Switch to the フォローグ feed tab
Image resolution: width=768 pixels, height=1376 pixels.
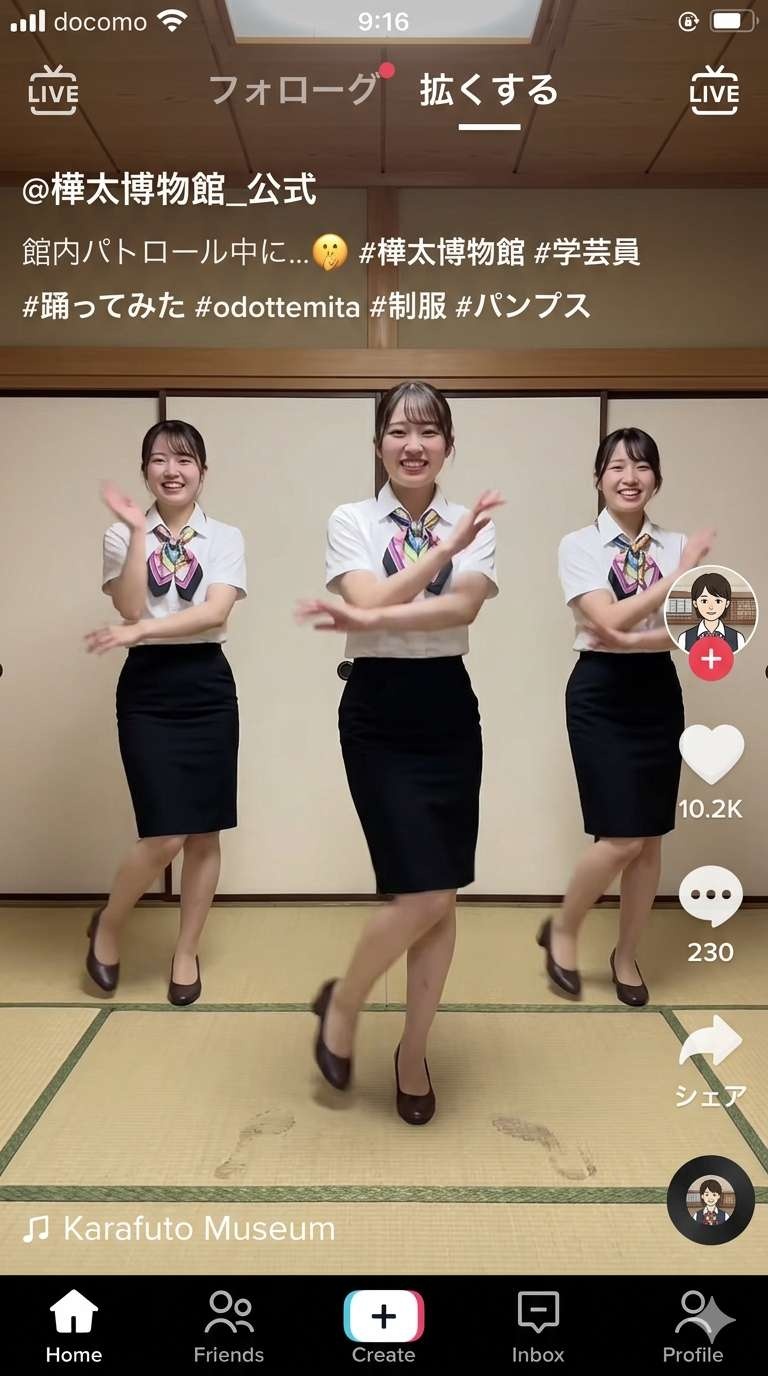(x=294, y=90)
